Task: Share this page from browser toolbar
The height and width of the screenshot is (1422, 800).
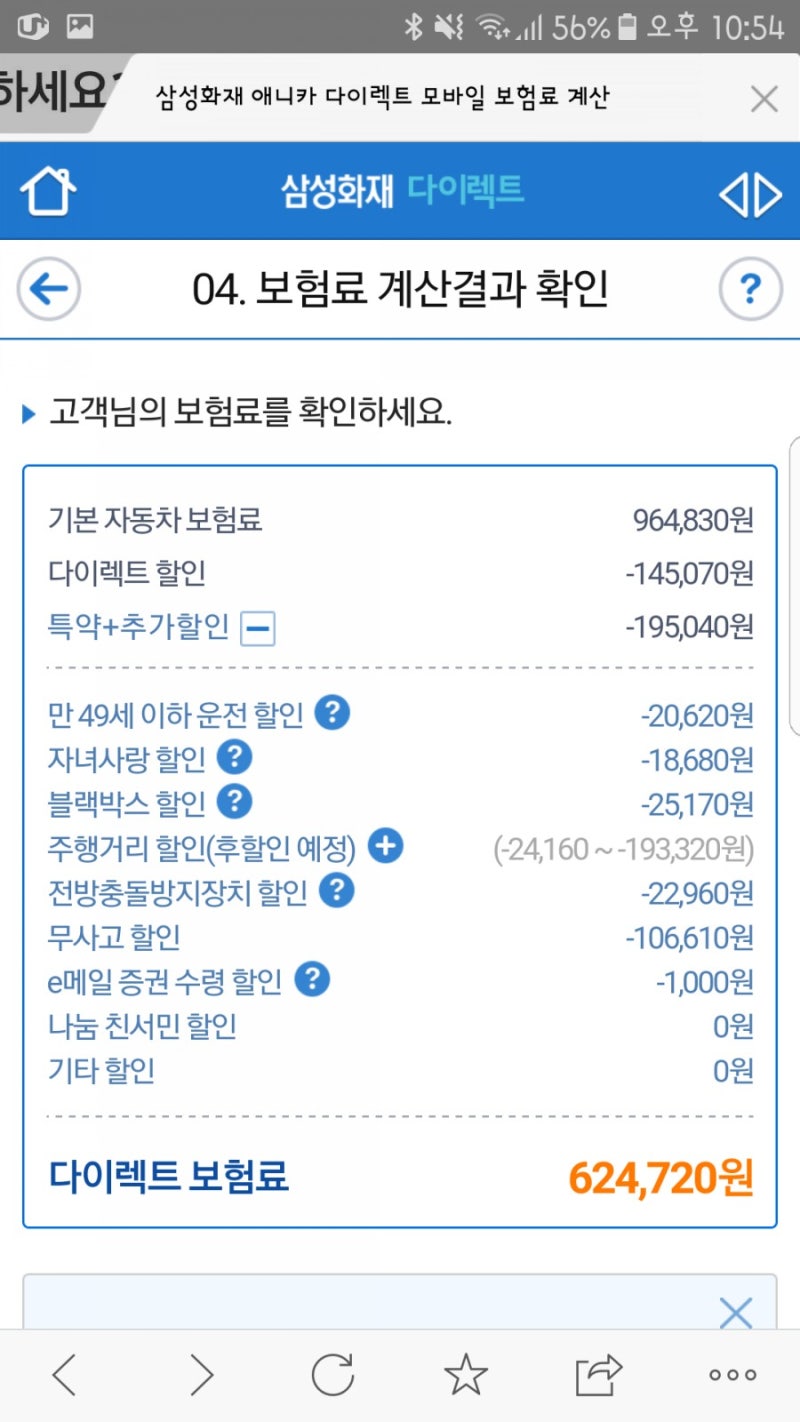Action: tap(599, 1375)
